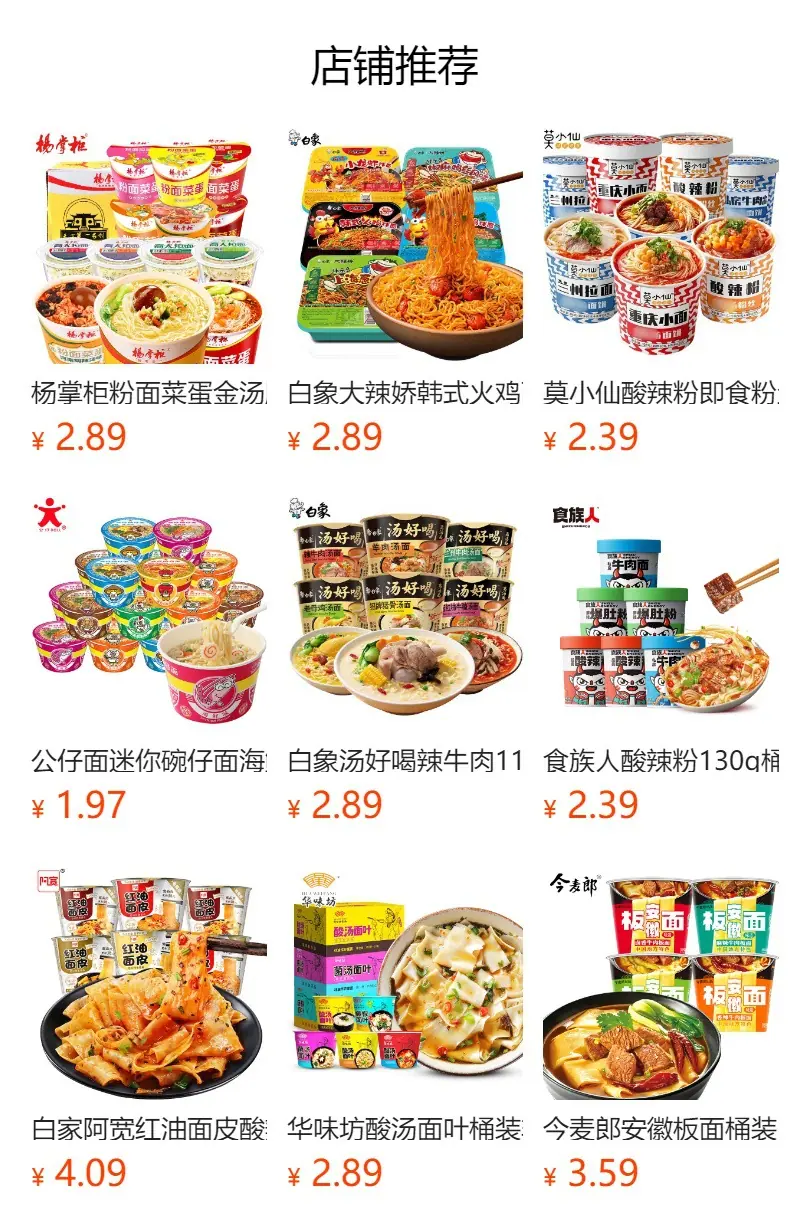
Task: Select the 莫小仙酸辣粉即食粉 product card
Action: (661, 292)
